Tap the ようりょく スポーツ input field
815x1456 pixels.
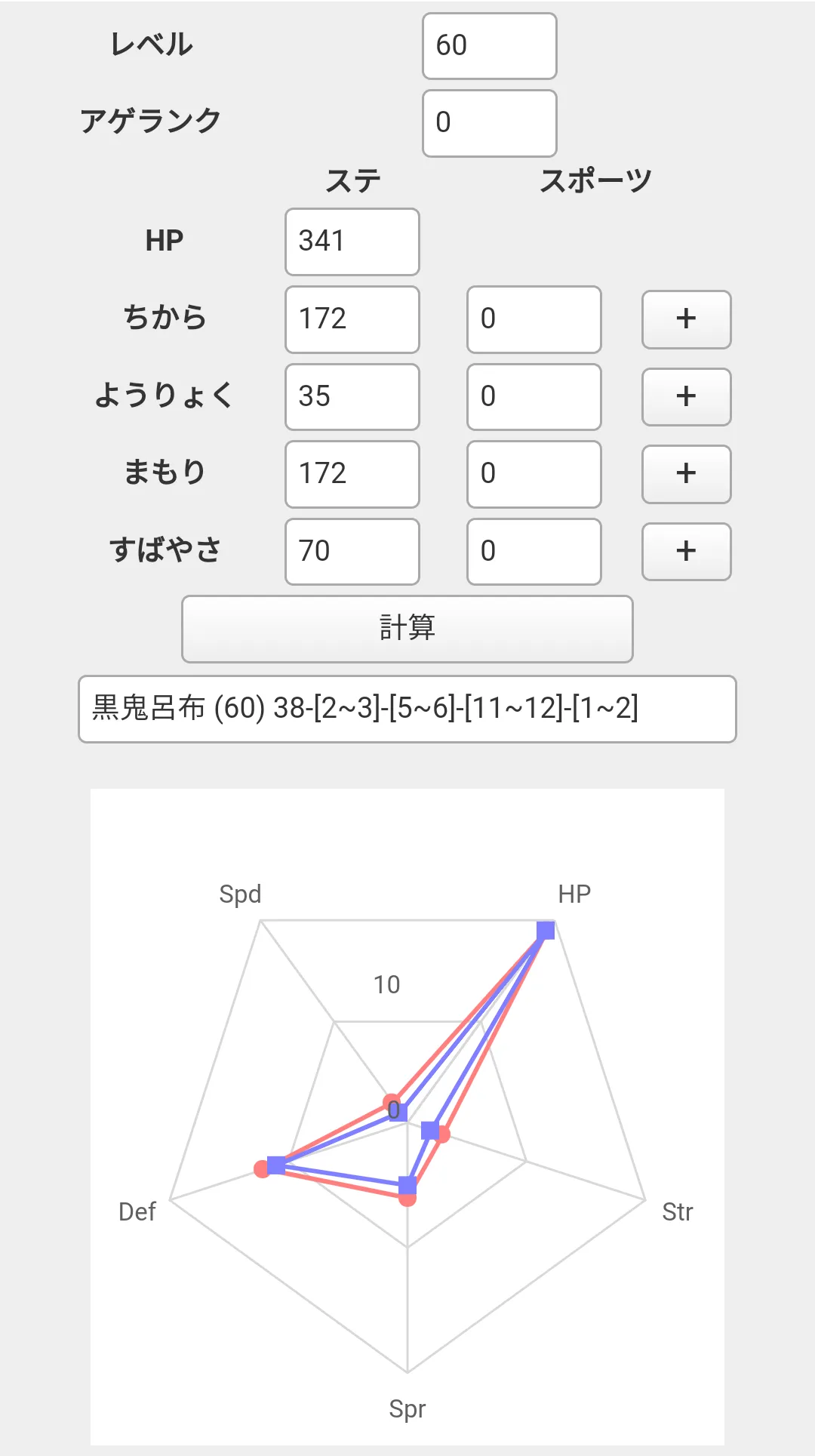[534, 397]
